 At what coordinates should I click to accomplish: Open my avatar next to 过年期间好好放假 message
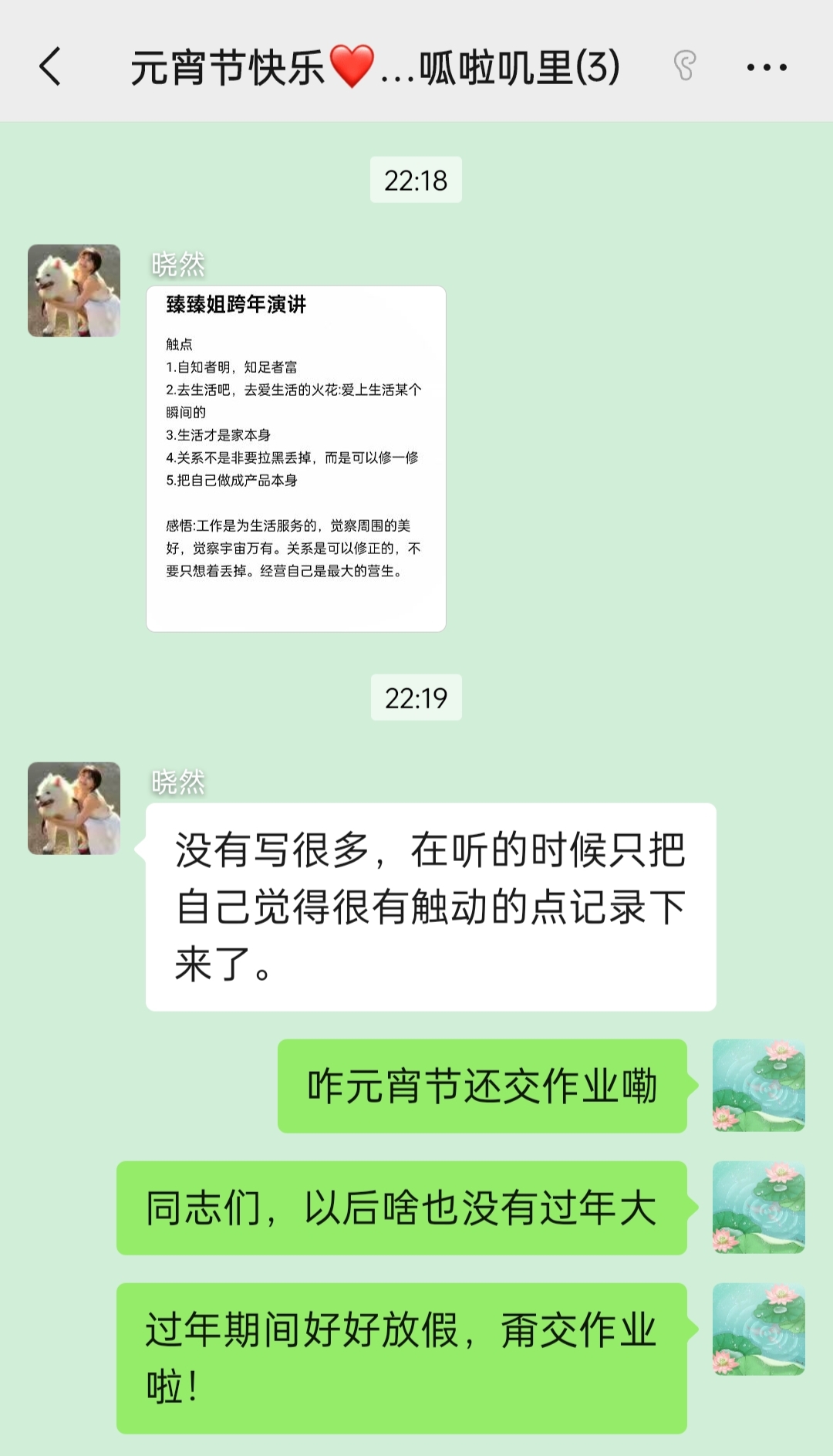pyautogui.click(x=758, y=1329)
